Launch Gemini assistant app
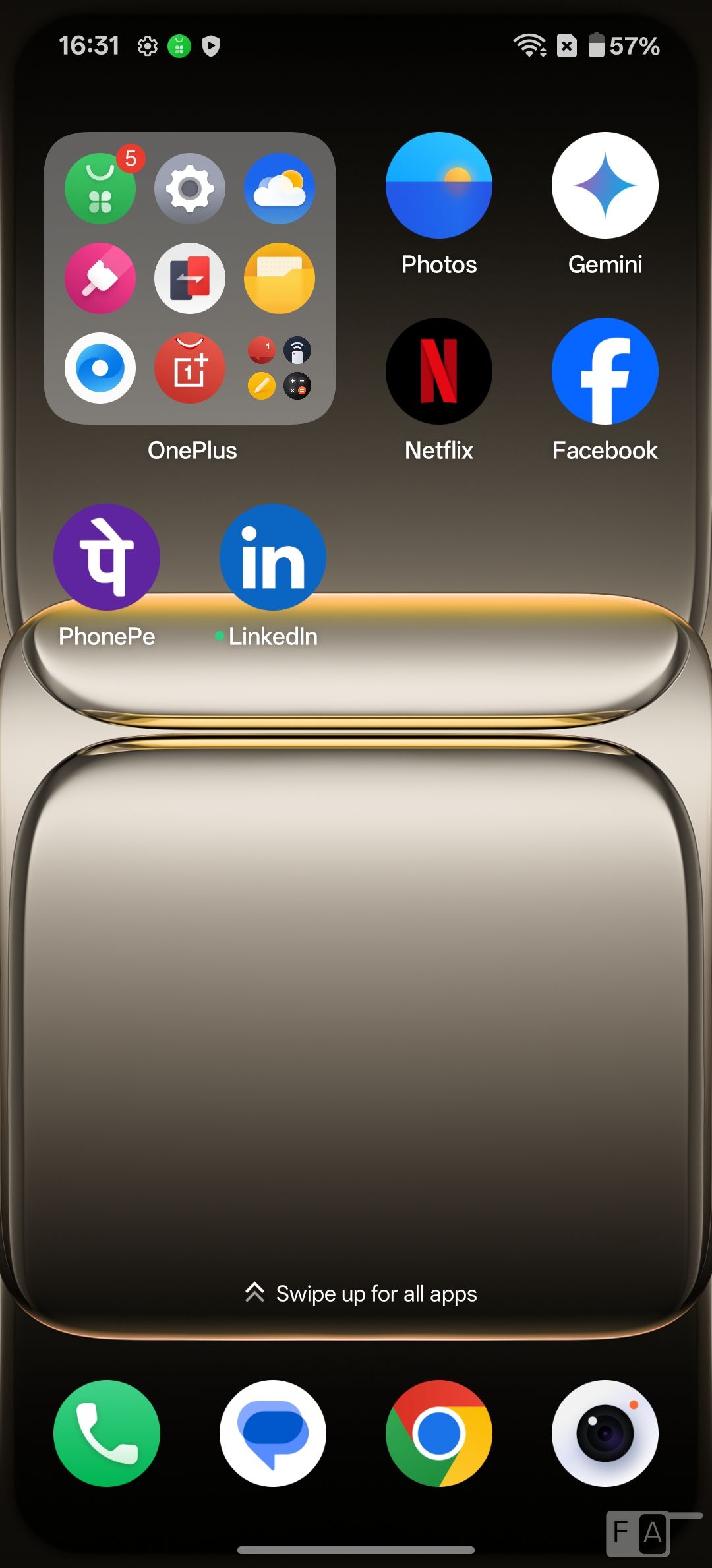Image resolution: width=712 pixels, height=1568 pixels. click(x=605, y=185)
